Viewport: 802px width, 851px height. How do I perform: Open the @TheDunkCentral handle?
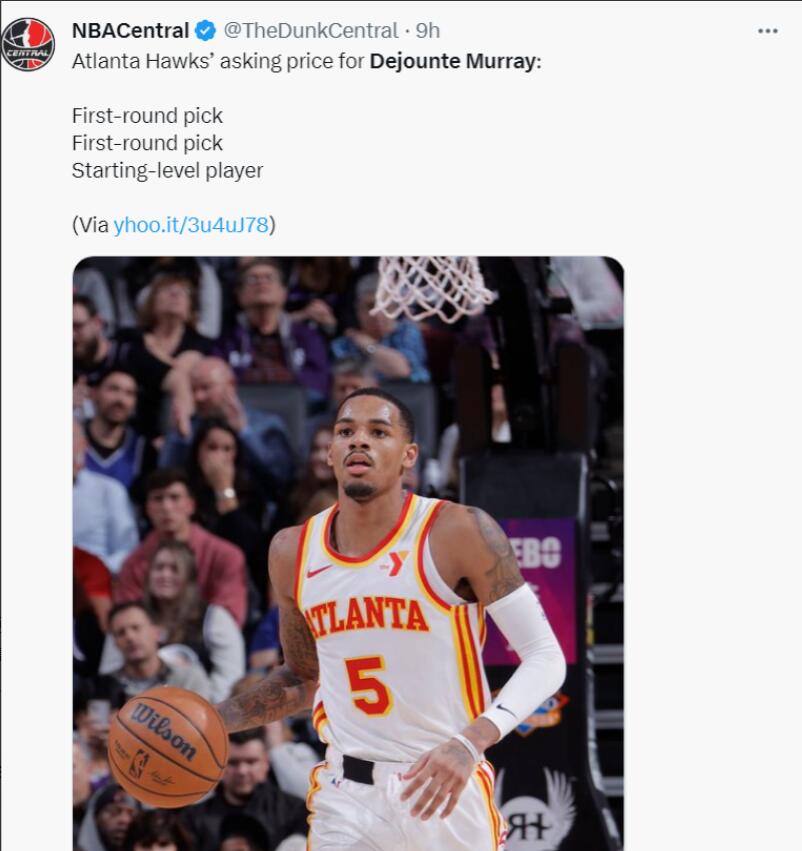pos(310,31)
